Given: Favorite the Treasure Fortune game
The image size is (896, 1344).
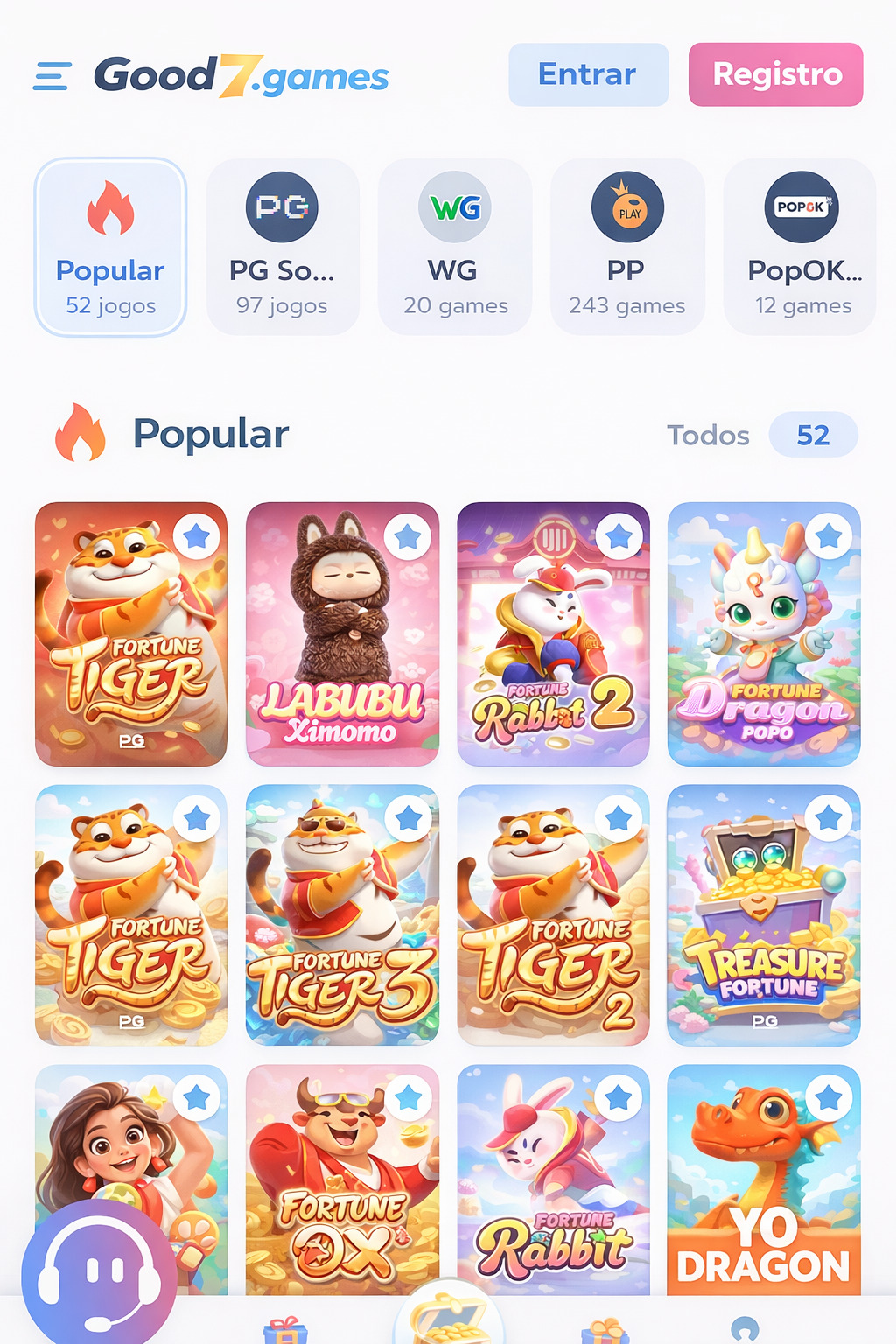Looking at the screenshot, I should 828,815.
